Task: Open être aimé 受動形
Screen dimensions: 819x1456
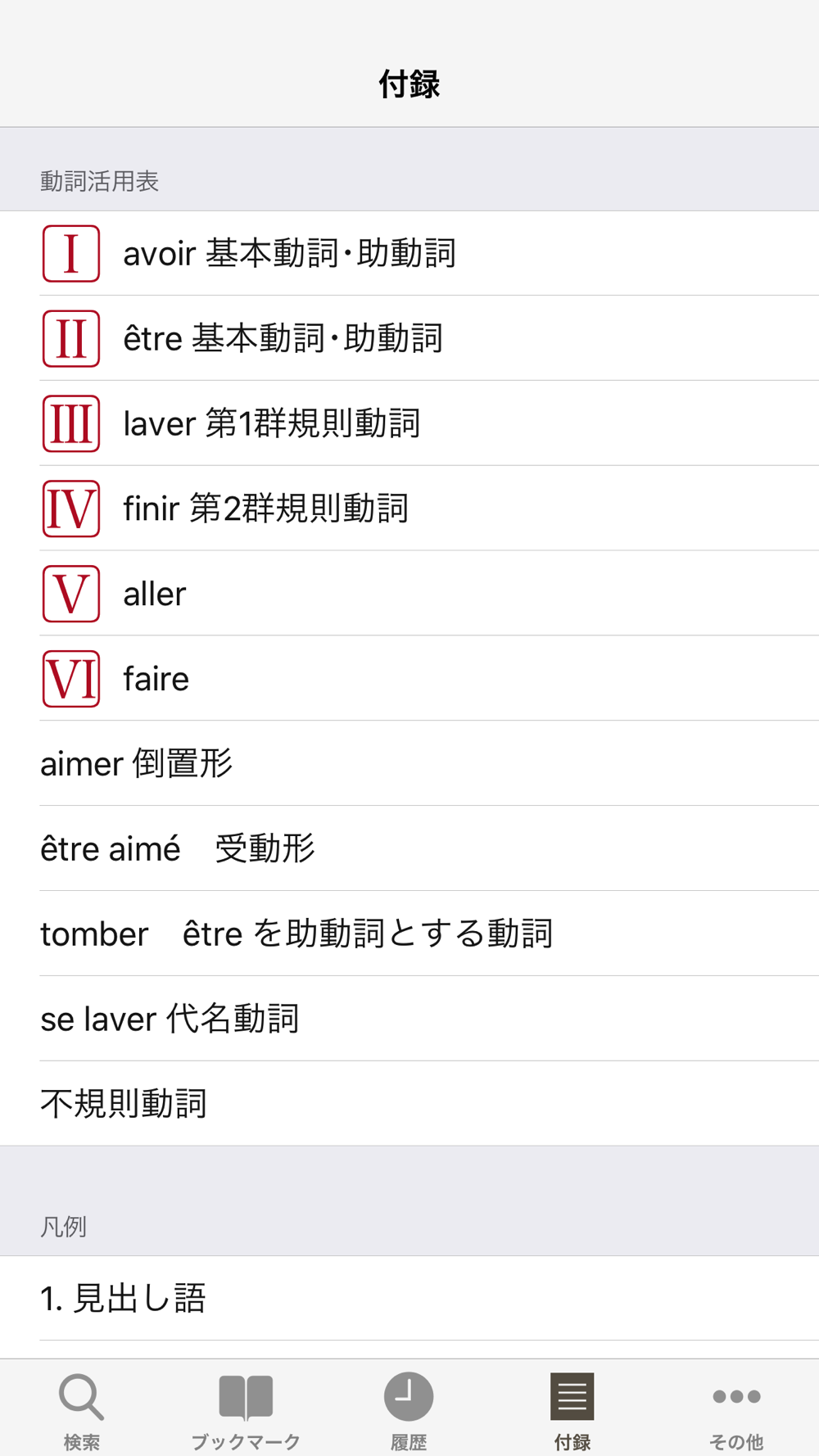Action: point(409,849)
